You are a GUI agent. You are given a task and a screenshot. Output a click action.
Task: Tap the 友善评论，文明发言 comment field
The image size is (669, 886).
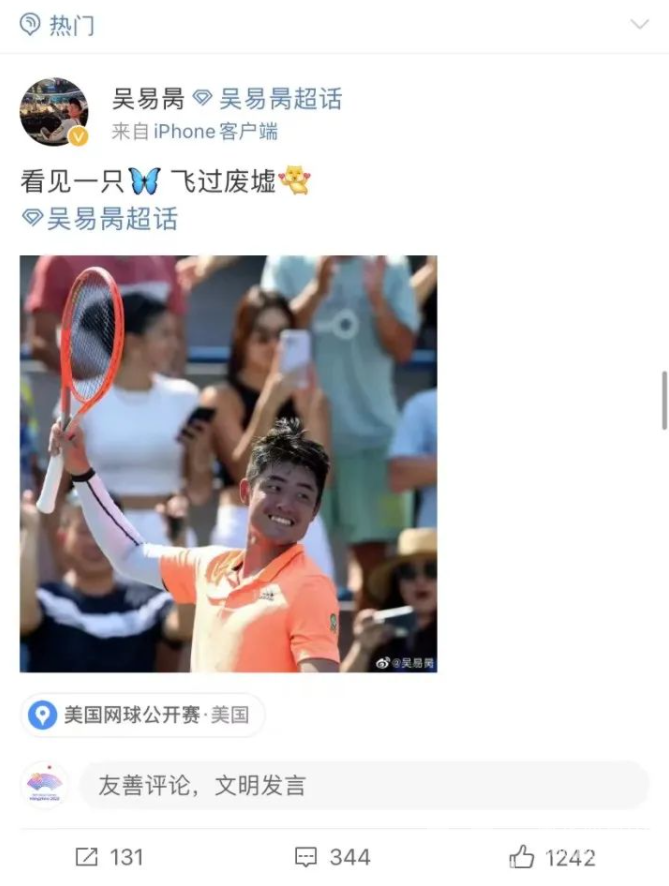363,785
